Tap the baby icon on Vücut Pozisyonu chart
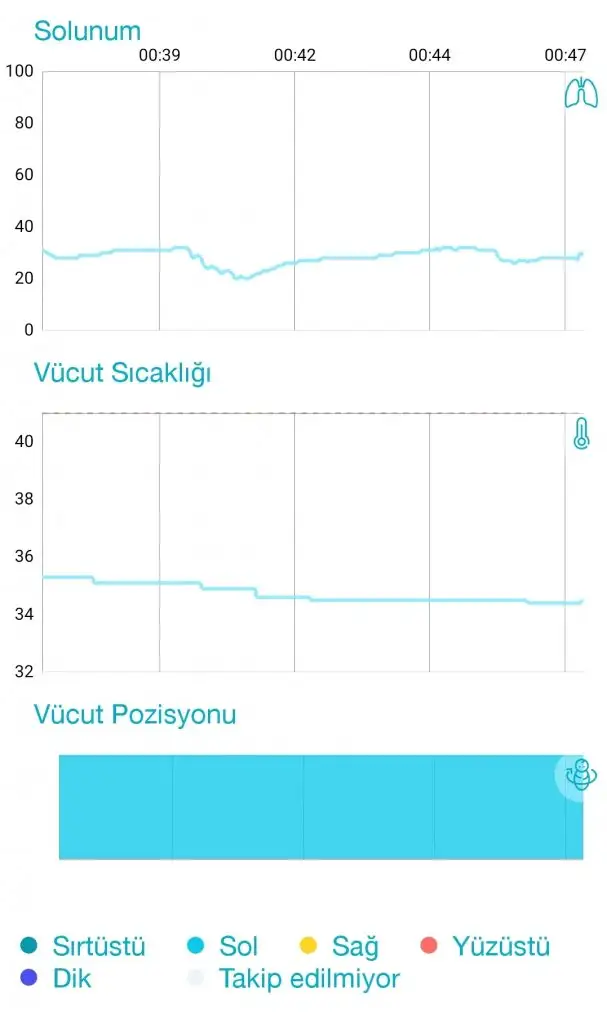Image resolution: width=607 pixels, height=1024 pixels. pyautogui.click(x=579, y=774)
